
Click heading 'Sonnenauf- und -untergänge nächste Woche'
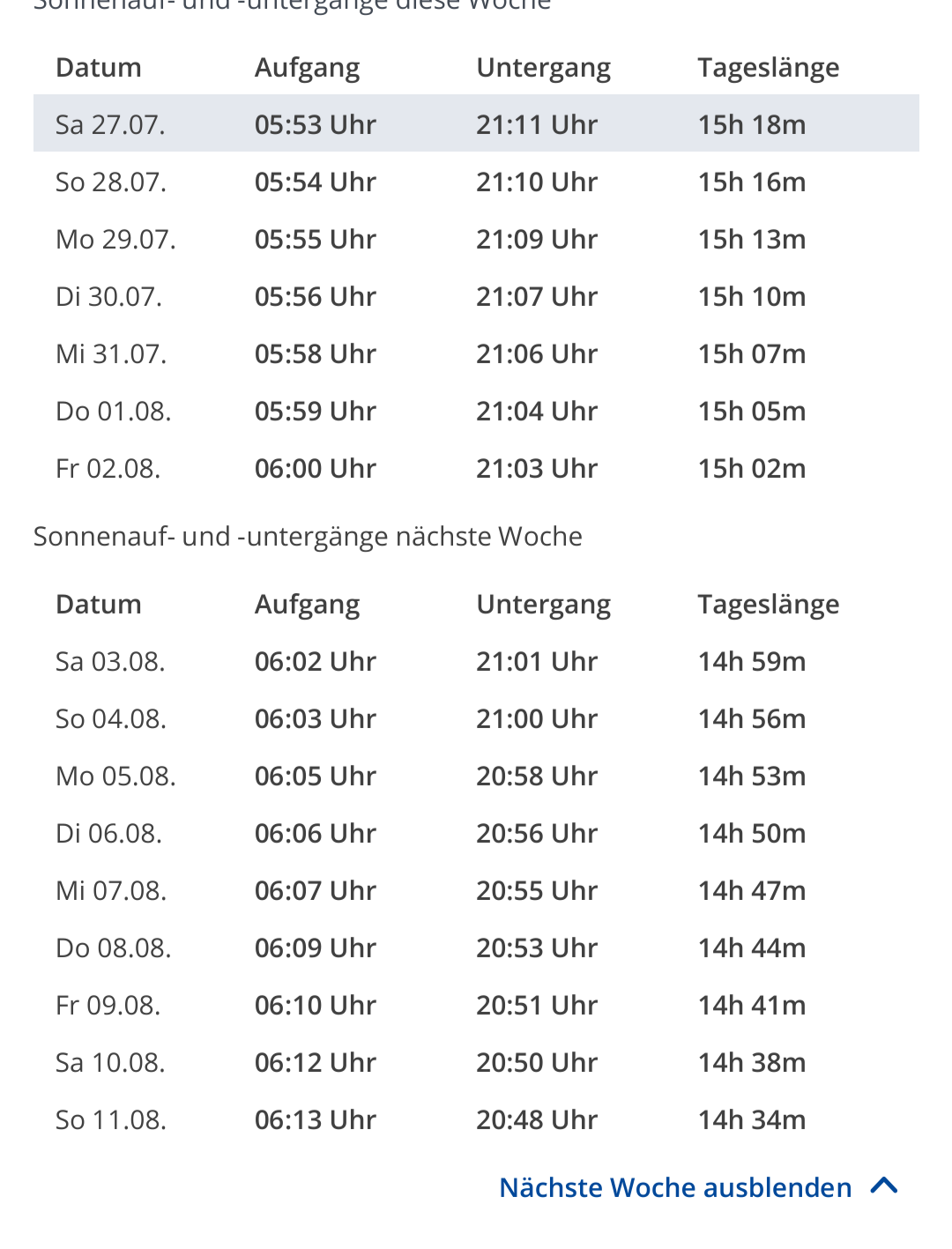pyautogui.click(x=308, y=535)
